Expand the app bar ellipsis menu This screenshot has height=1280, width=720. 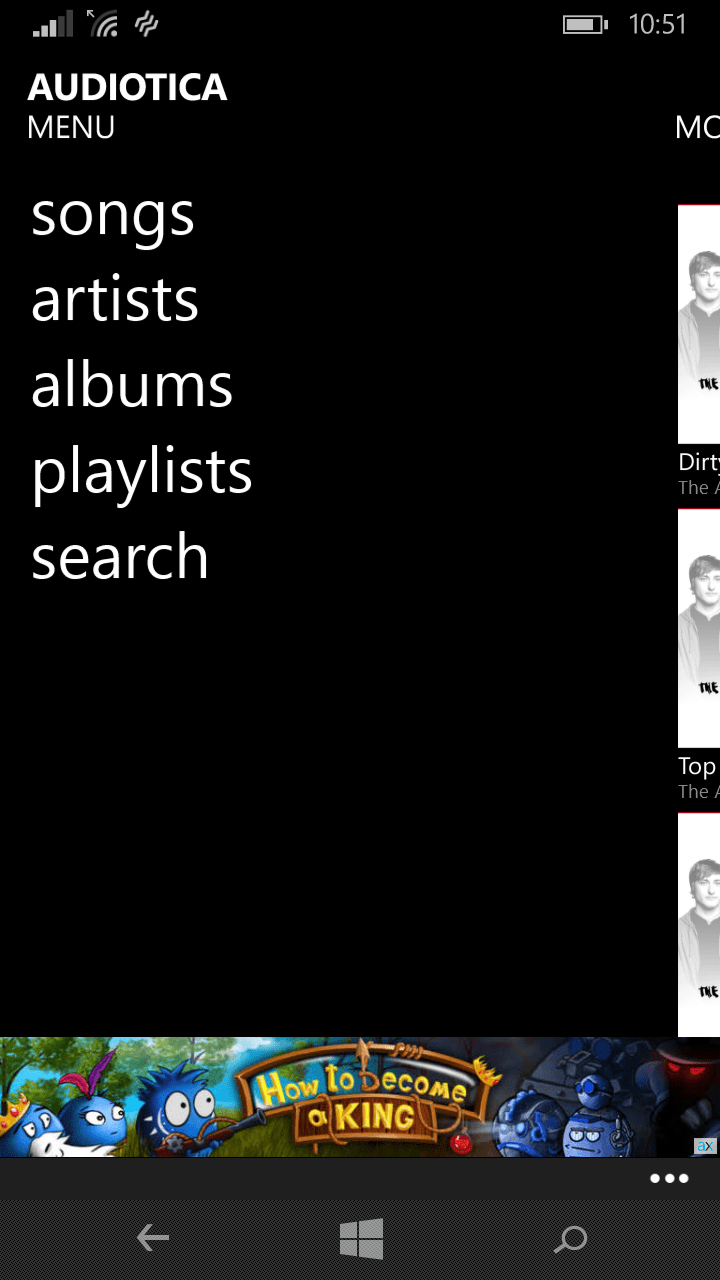click(x=669, y=1178)
